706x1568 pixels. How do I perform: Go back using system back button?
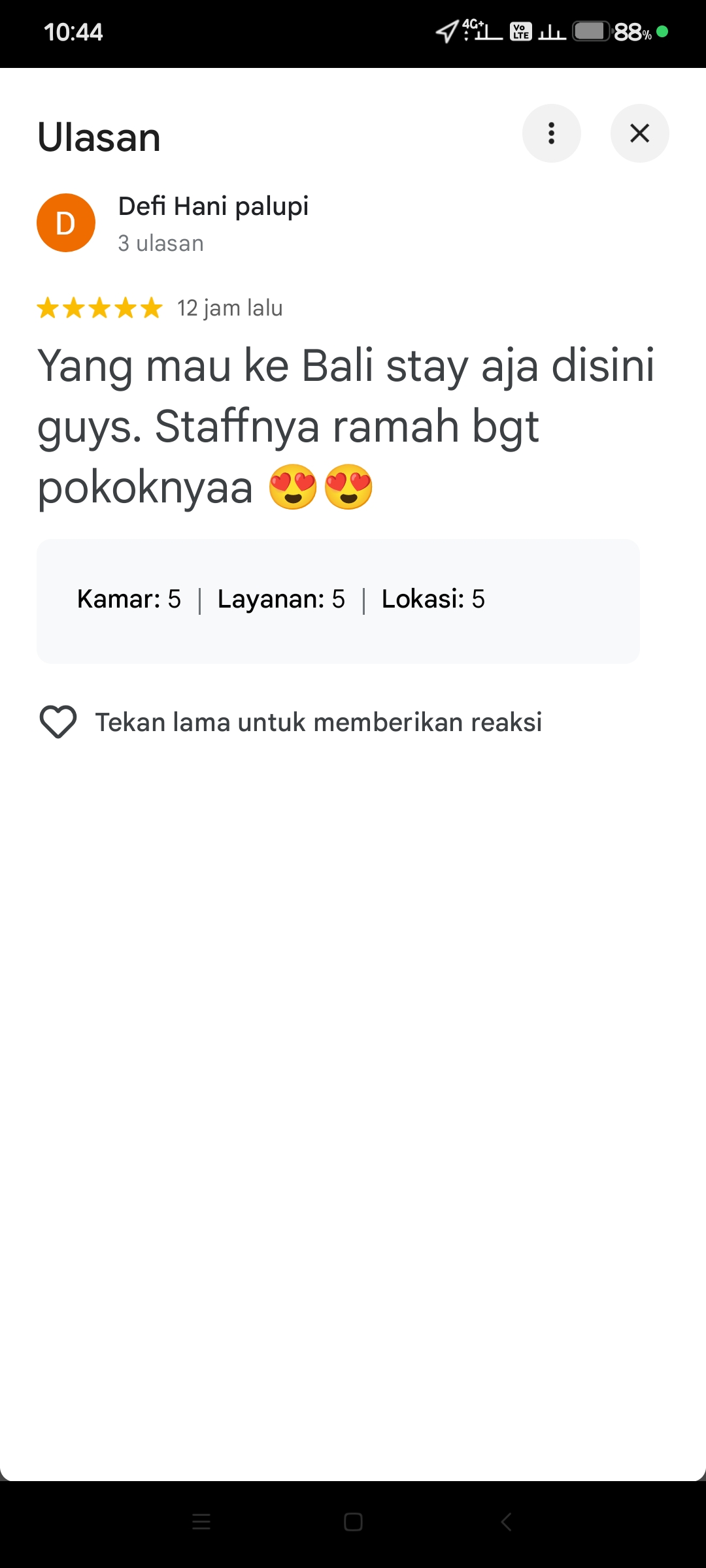tap(505, 1522)
